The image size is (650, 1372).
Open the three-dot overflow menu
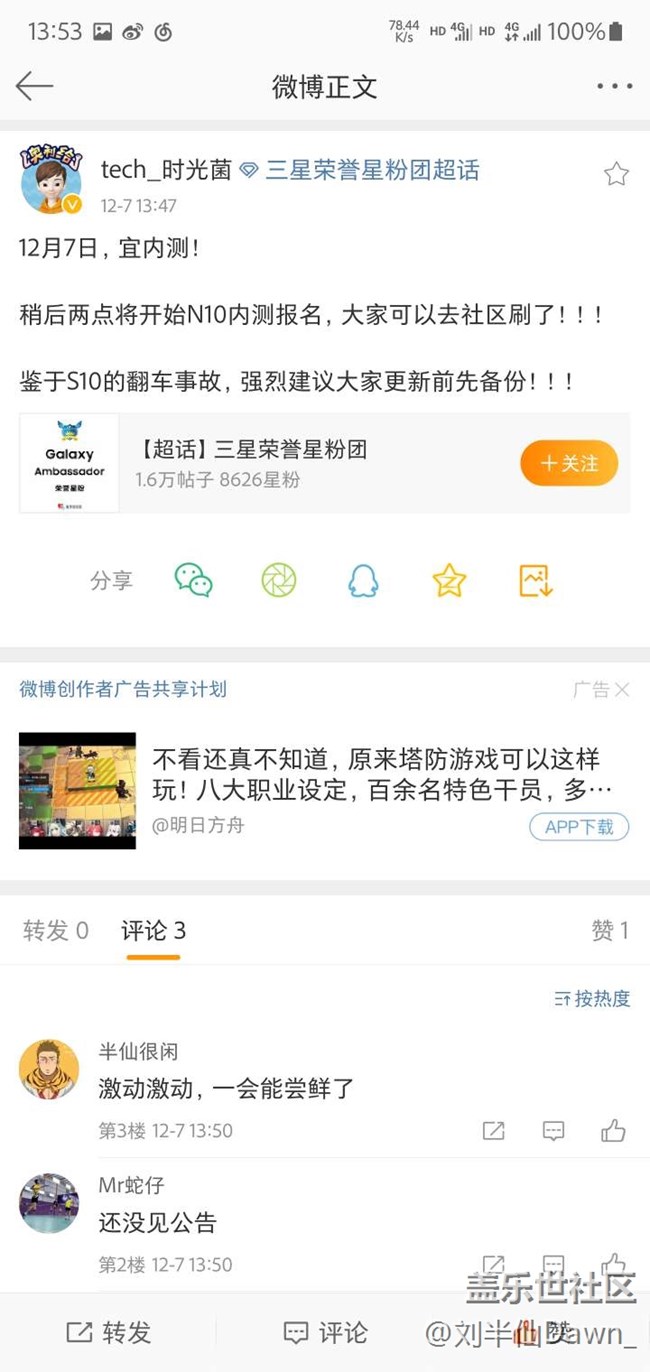[614, 87]
